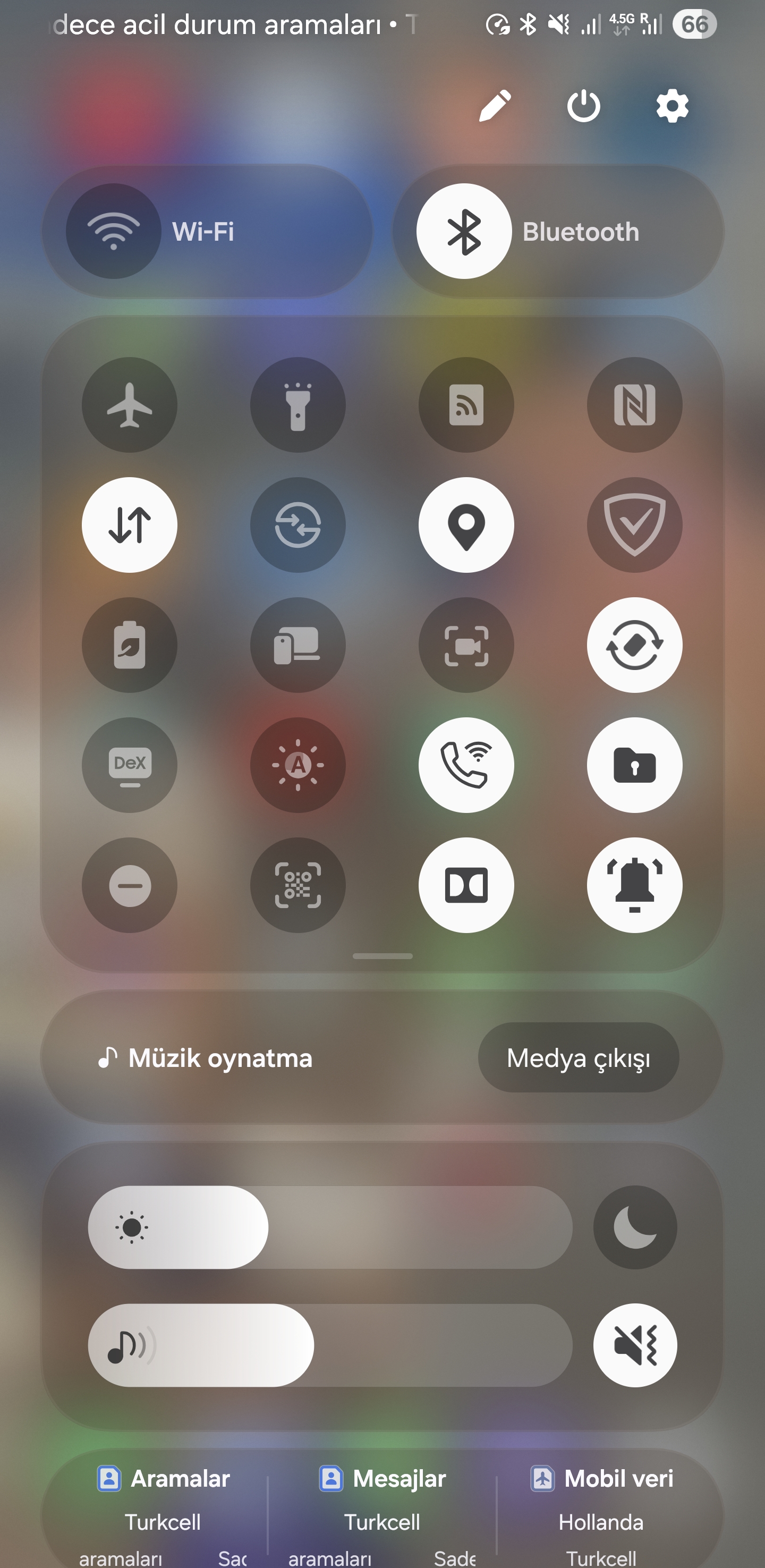The height and width of the screenshot is (1568, 765).
Task: Turn off Bluetooth
Action: tap(464, 231)
